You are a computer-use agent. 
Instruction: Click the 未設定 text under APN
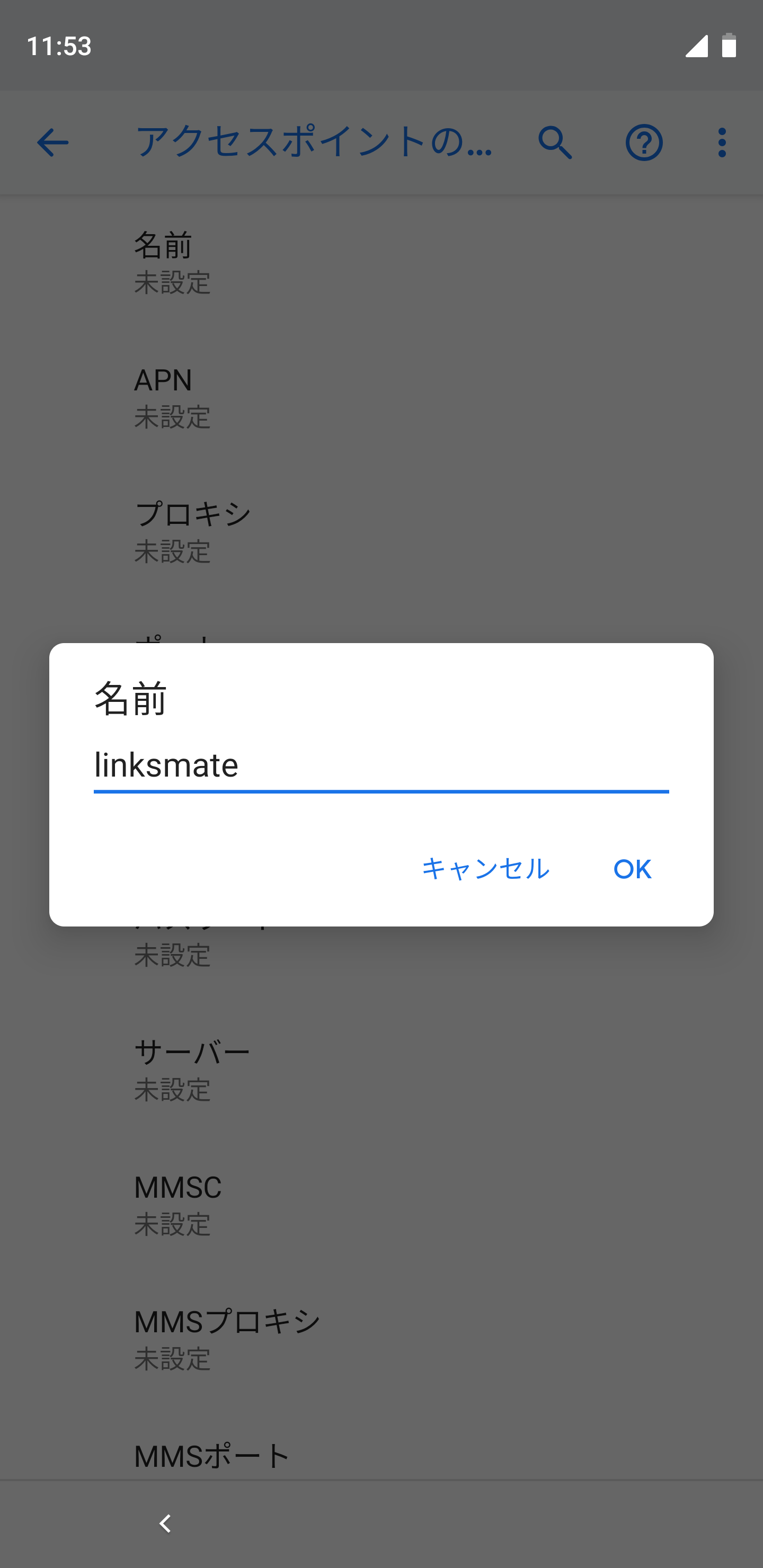click(x=172, y=418)
